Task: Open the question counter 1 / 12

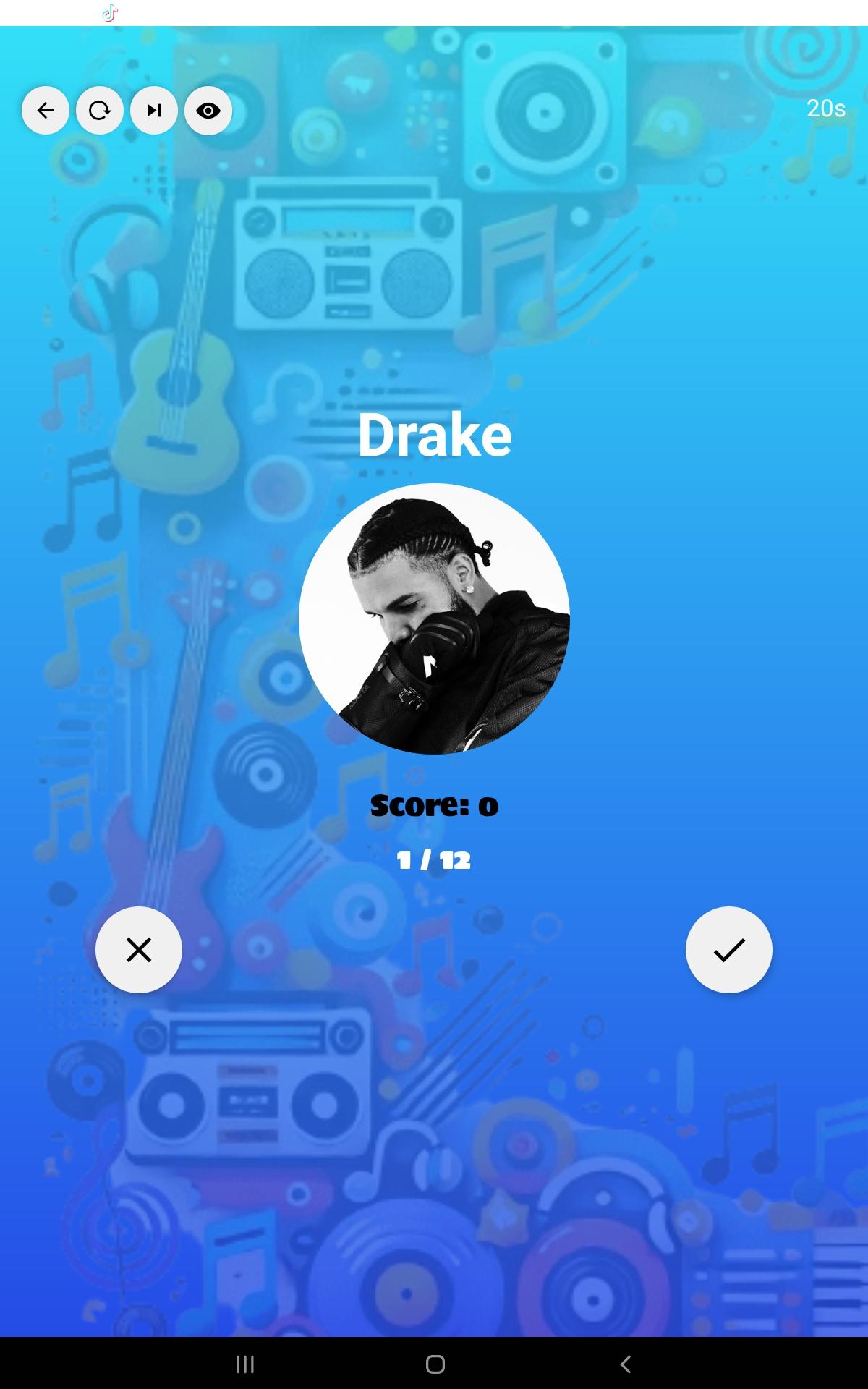Action: point(433,859)
